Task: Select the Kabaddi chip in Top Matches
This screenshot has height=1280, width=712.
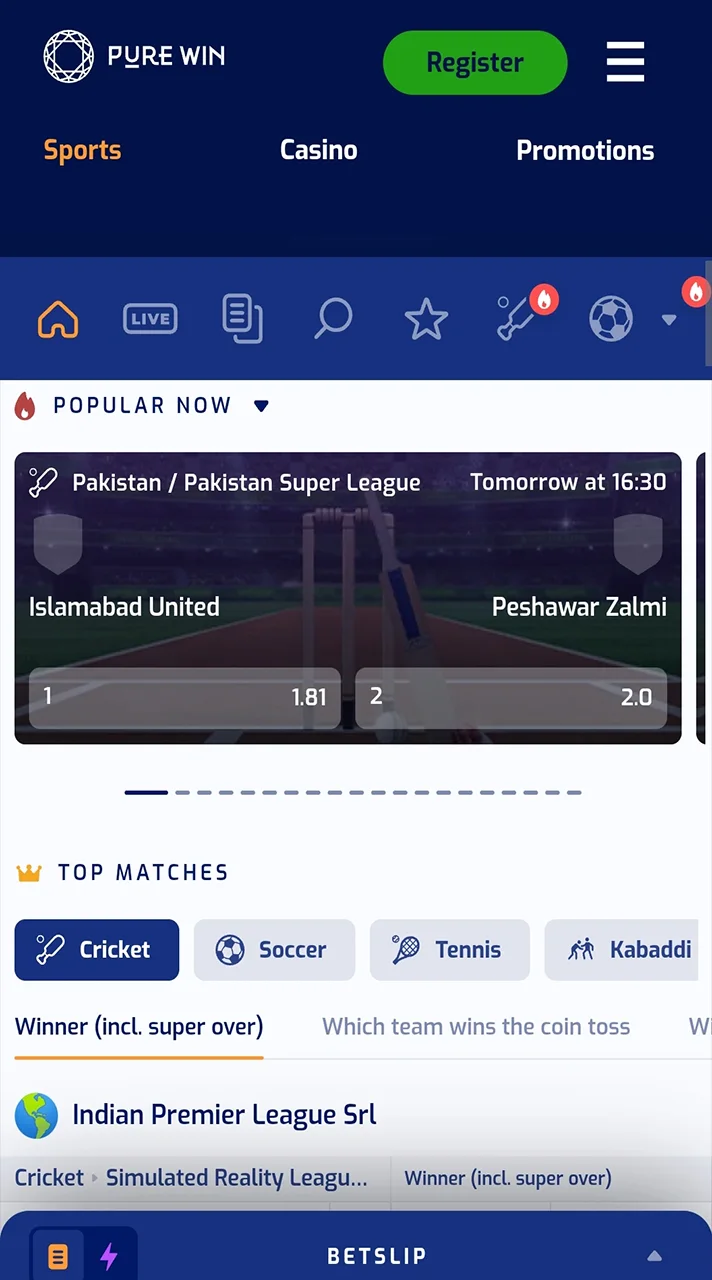Action: pos(630,950)
